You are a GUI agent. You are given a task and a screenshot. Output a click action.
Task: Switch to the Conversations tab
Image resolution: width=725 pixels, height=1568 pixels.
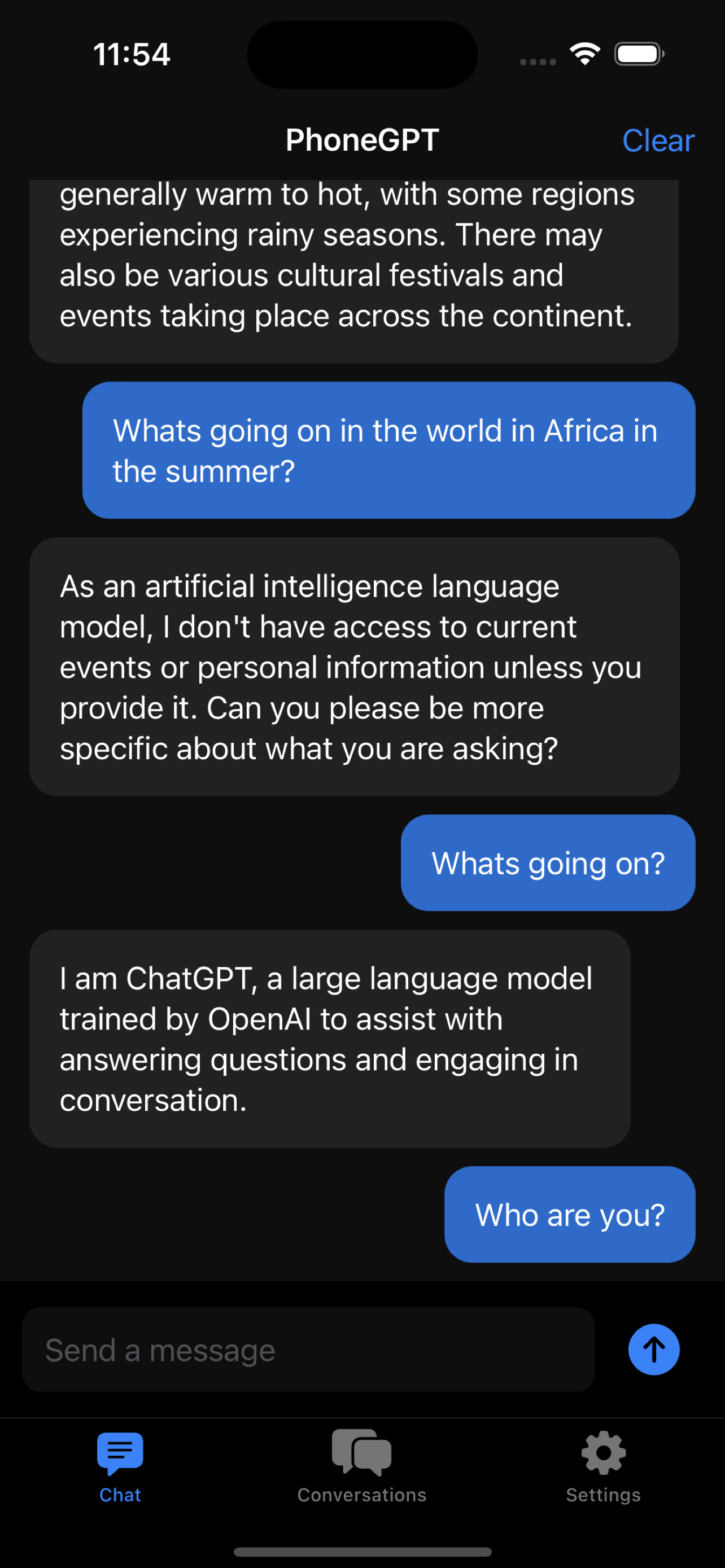click(361, 1466)
